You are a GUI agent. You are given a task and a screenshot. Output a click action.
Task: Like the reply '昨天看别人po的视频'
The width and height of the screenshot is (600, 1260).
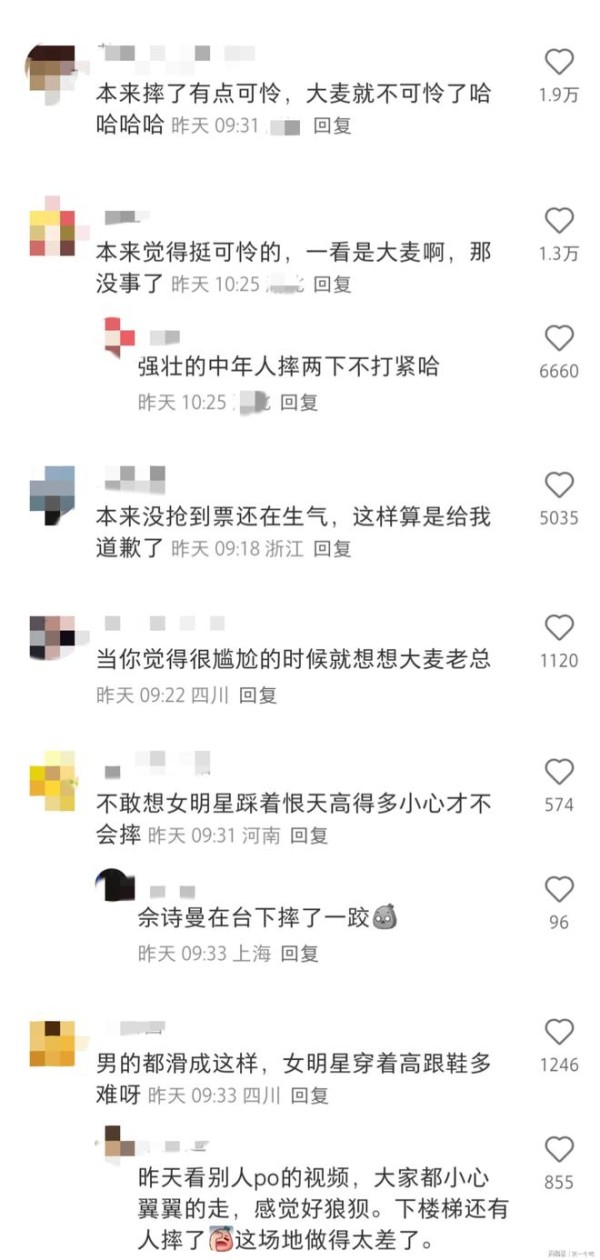tap(559, 1149)
